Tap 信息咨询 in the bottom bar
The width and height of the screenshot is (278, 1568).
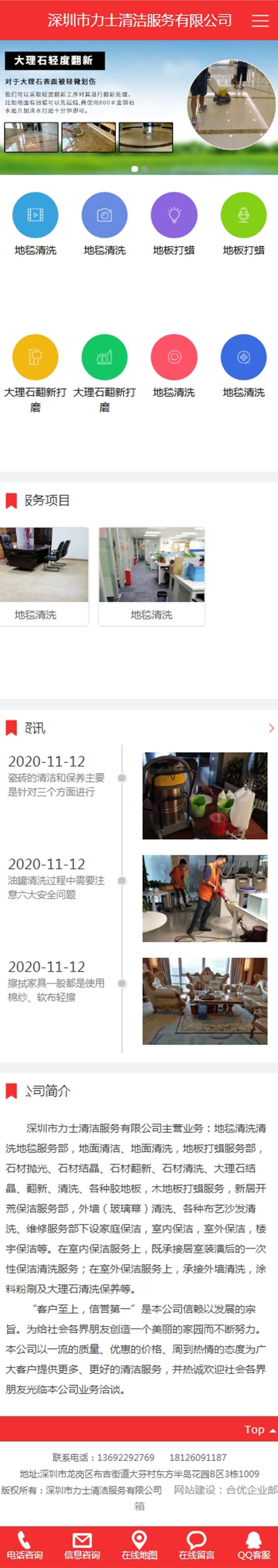pos(82,1546)
